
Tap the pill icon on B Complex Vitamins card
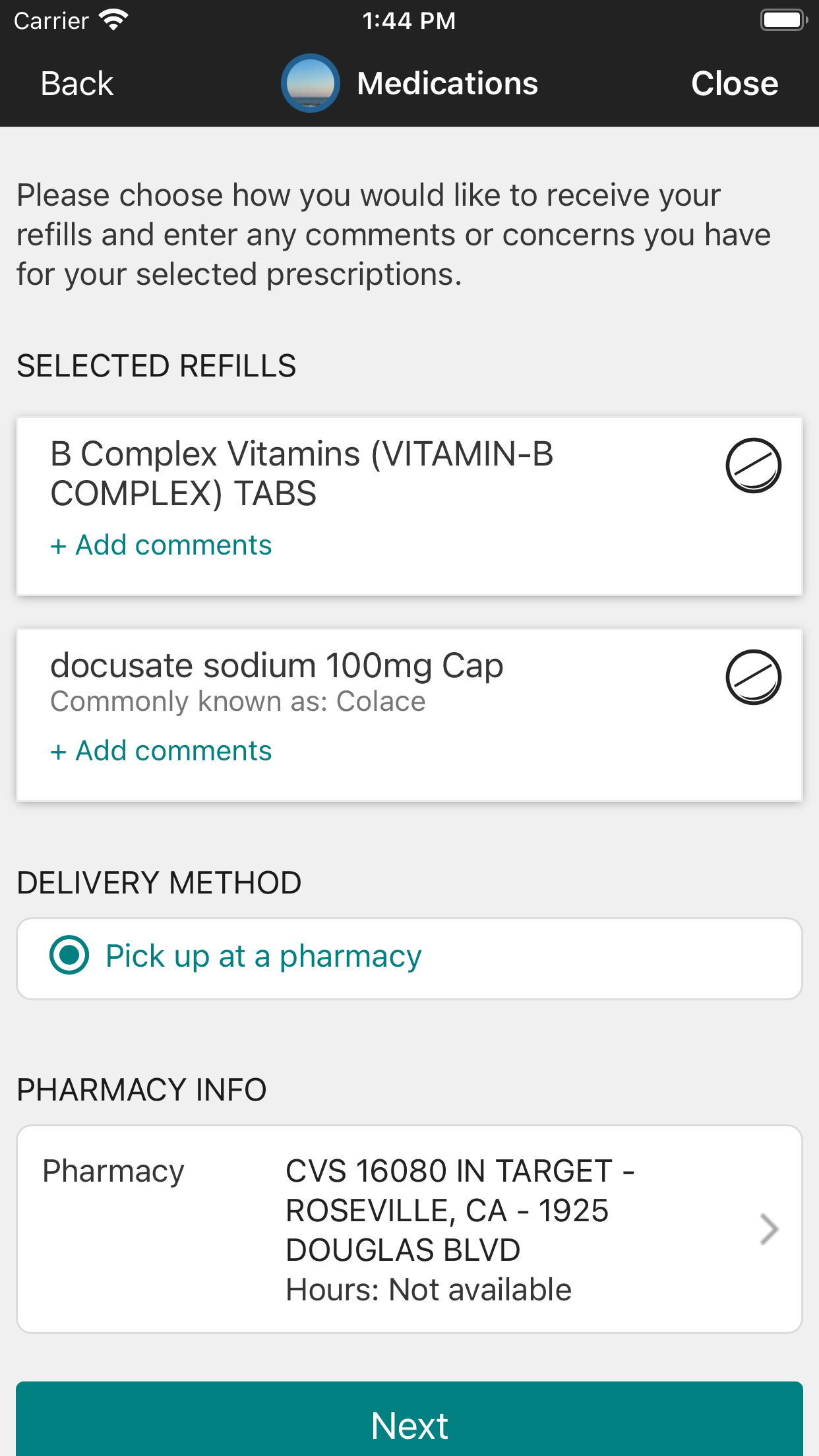753,465
